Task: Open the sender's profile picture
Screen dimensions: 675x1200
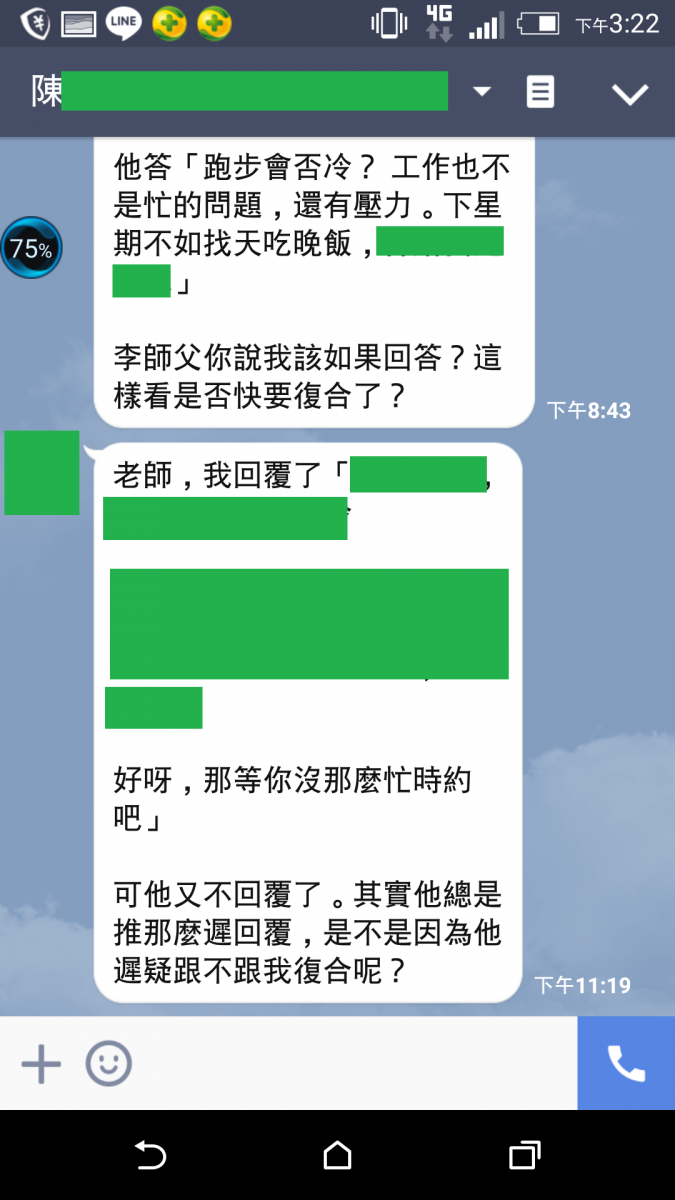Action: click(x=42, y=473)
